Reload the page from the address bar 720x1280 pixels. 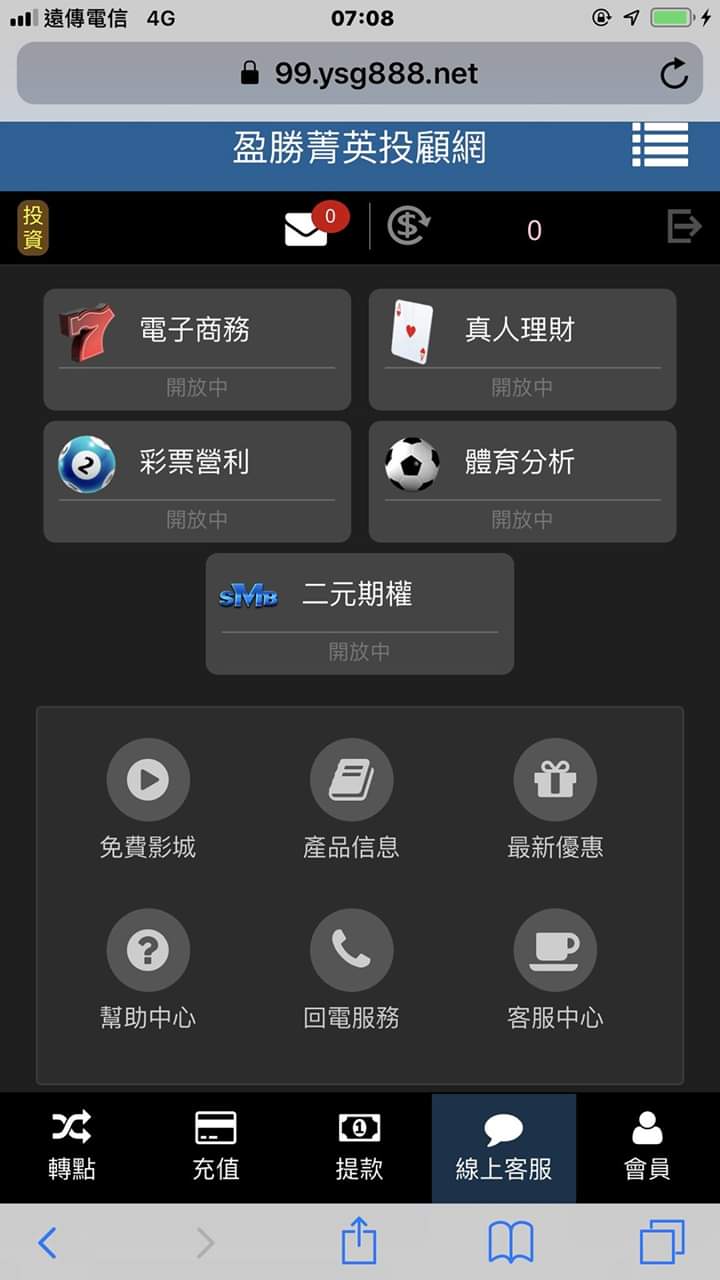674,73
